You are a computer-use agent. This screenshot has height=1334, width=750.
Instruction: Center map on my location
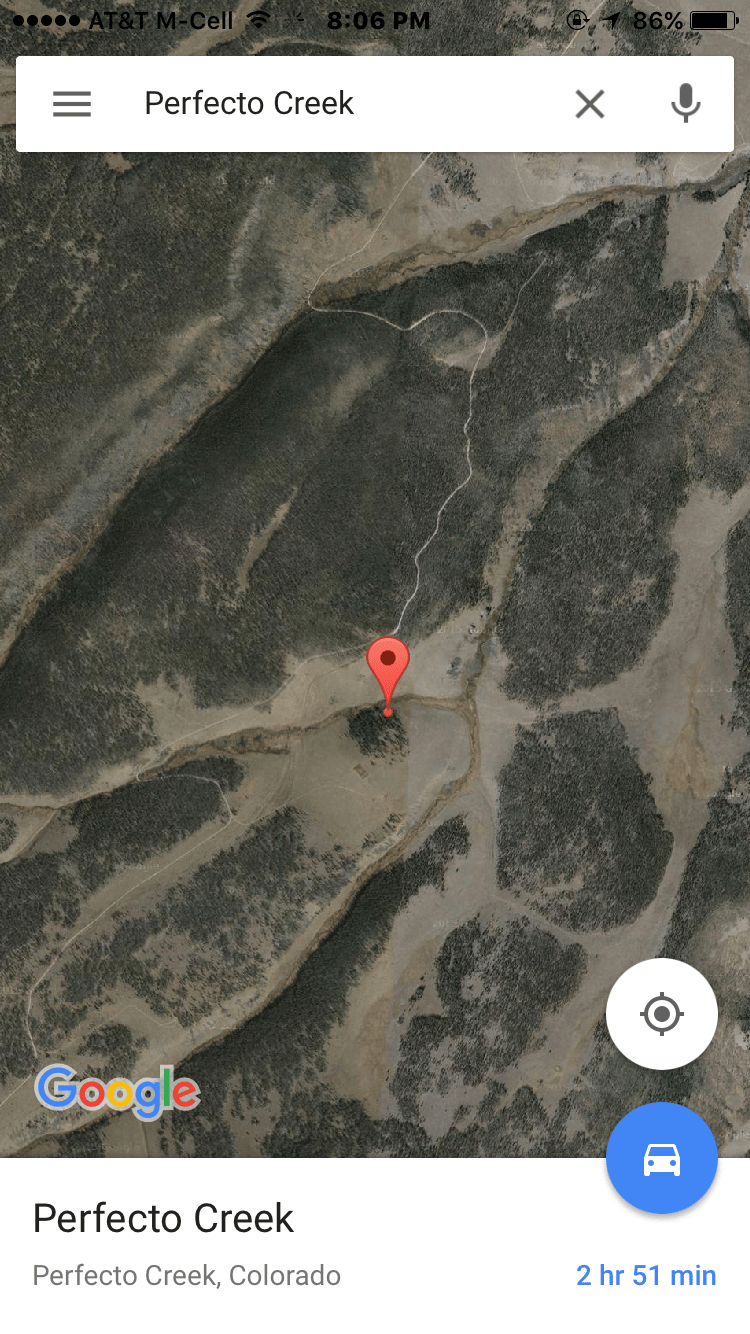click(x=661, y=1014)
